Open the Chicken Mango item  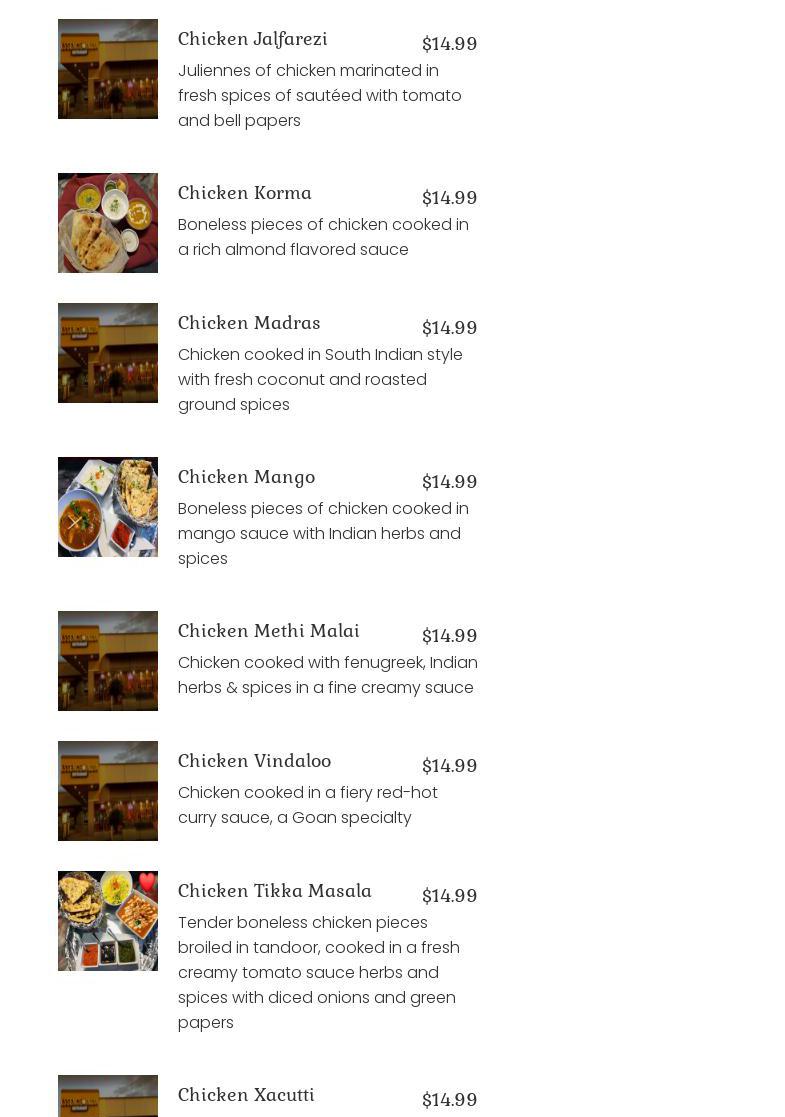pyautogui.click(x=246, y=477)
